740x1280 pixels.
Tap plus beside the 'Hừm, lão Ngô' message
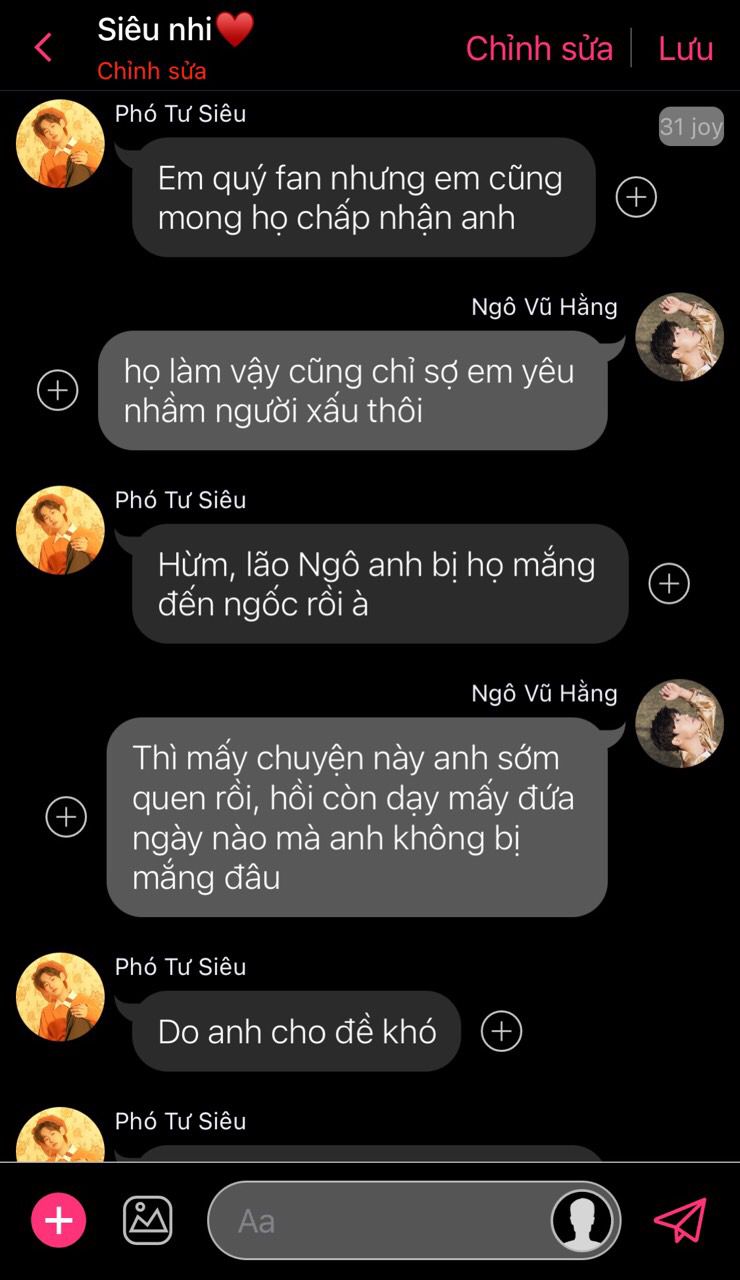click(x=669, y=584)
